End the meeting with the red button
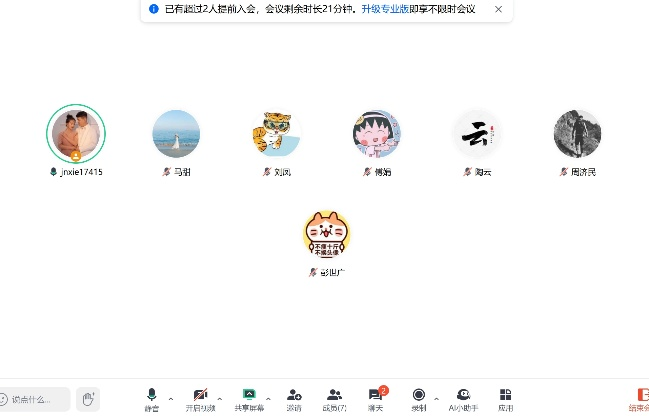 coord(640,398)
